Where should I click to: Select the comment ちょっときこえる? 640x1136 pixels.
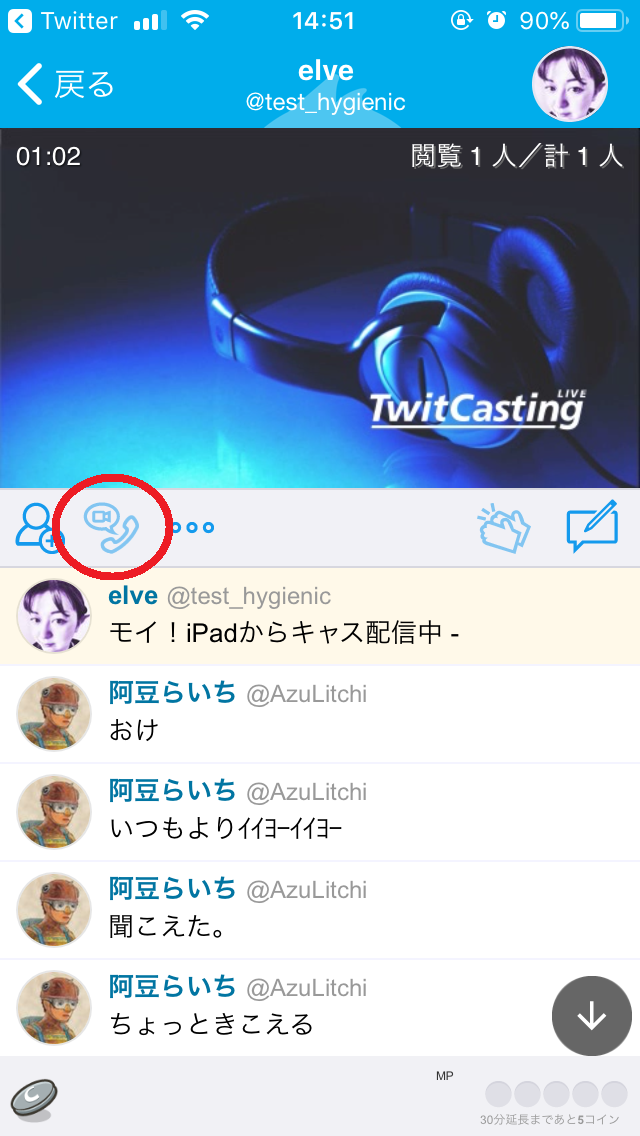[320, 1007]
